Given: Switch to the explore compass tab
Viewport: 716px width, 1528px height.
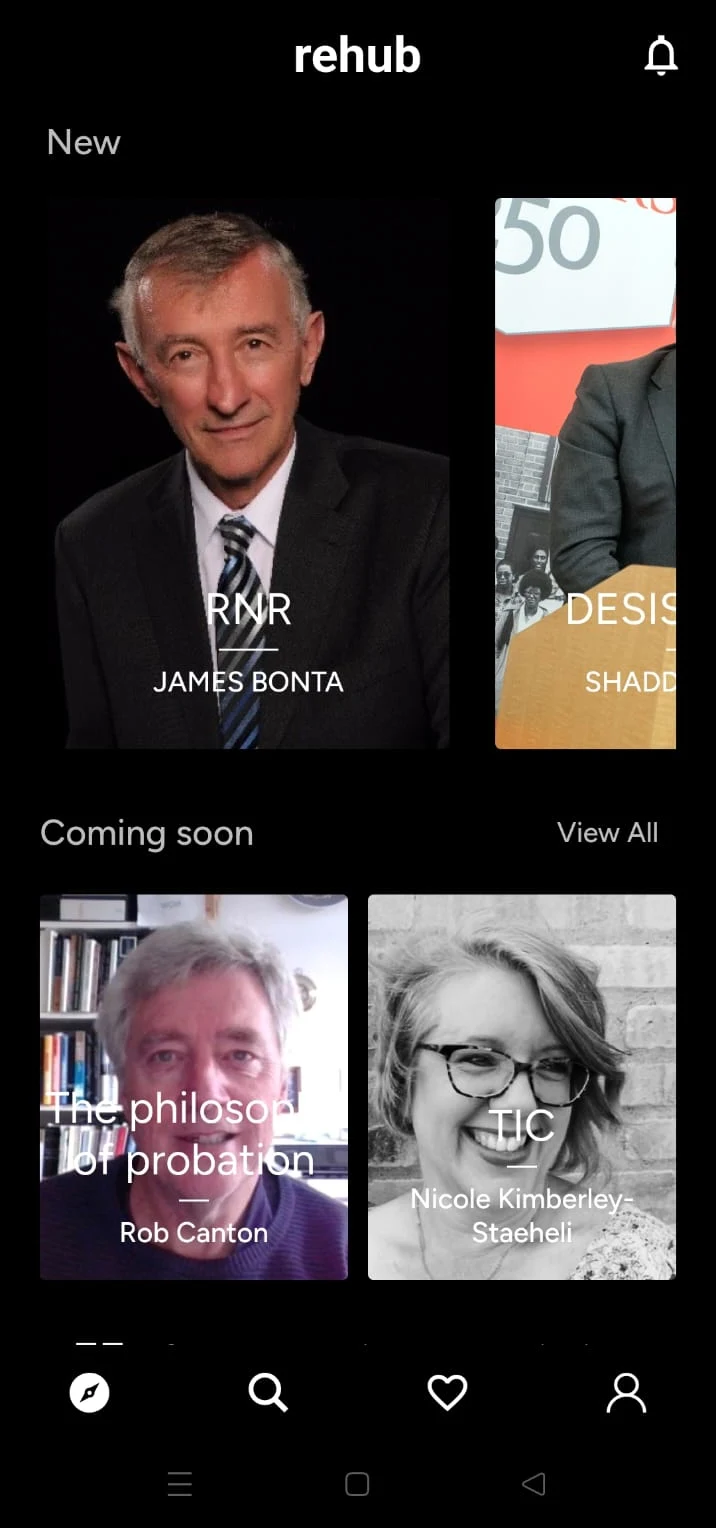Looking at the screenshot, I should [x=89, y=1392].
